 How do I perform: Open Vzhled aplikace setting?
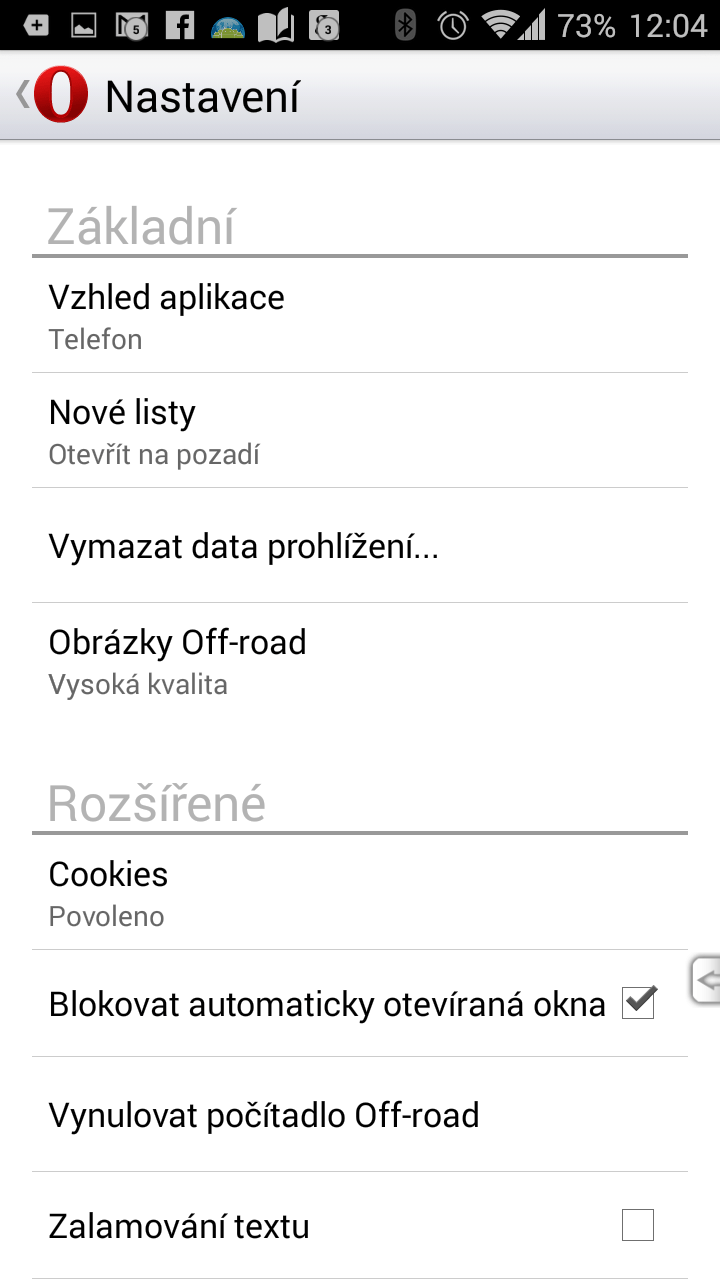360,315
